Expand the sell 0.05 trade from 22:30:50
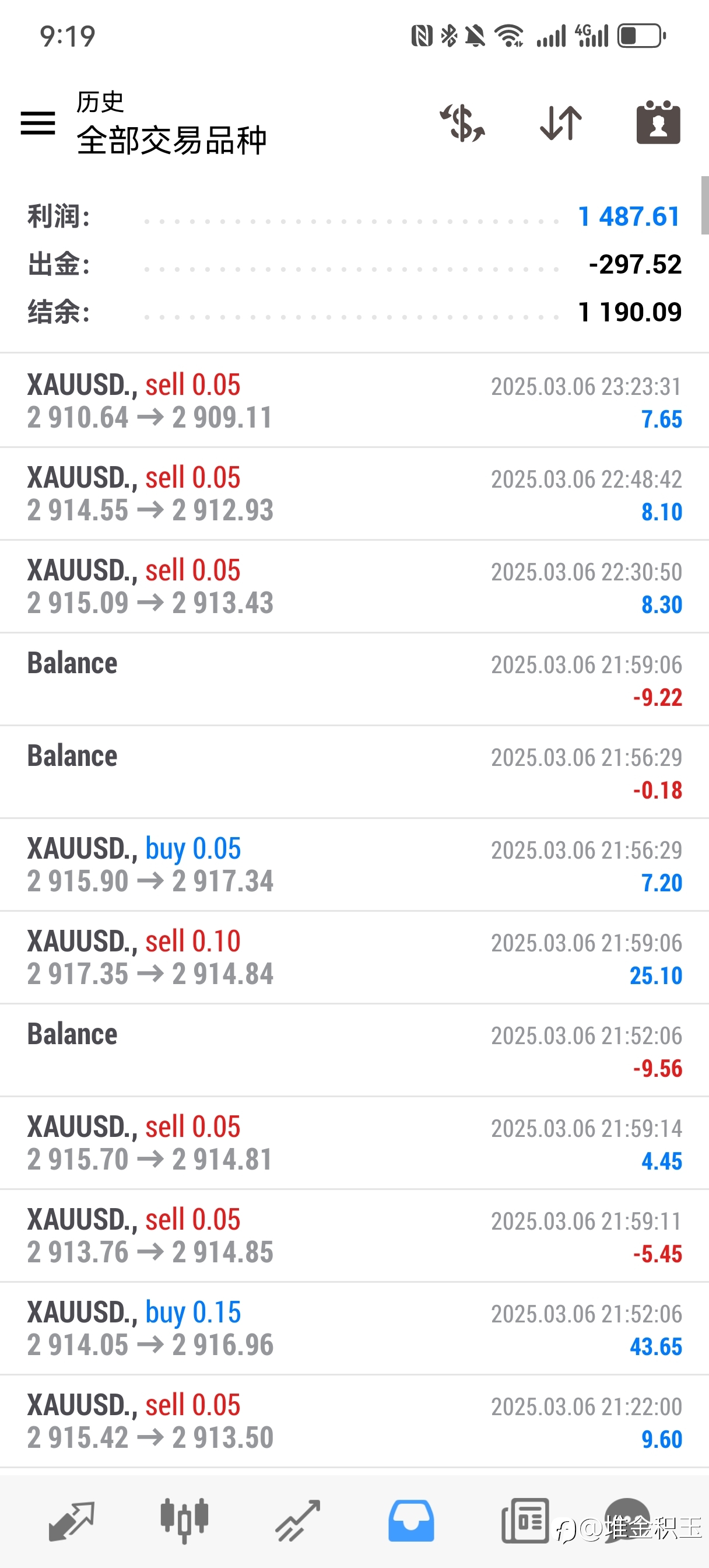Viewport: 709px width, 1568px height. point(354,587)
